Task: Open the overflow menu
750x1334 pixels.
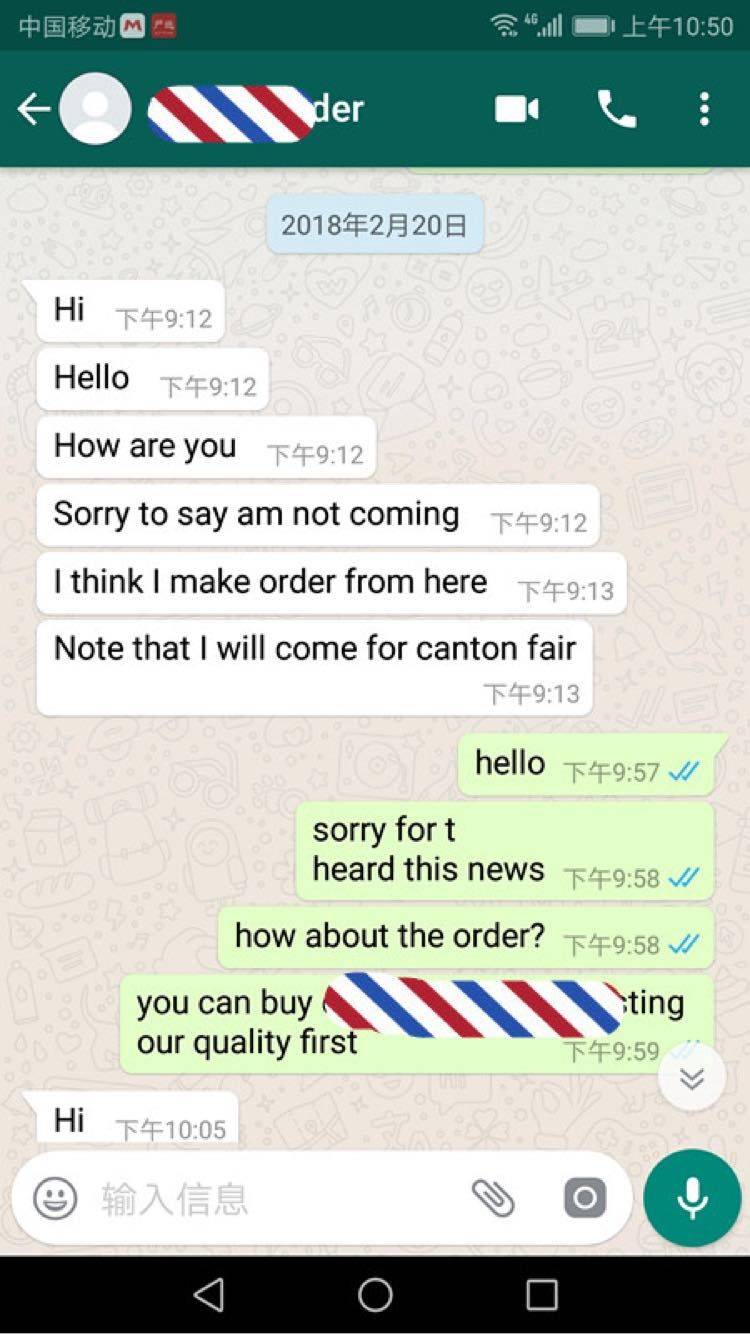Action: [x=705, y=109]
